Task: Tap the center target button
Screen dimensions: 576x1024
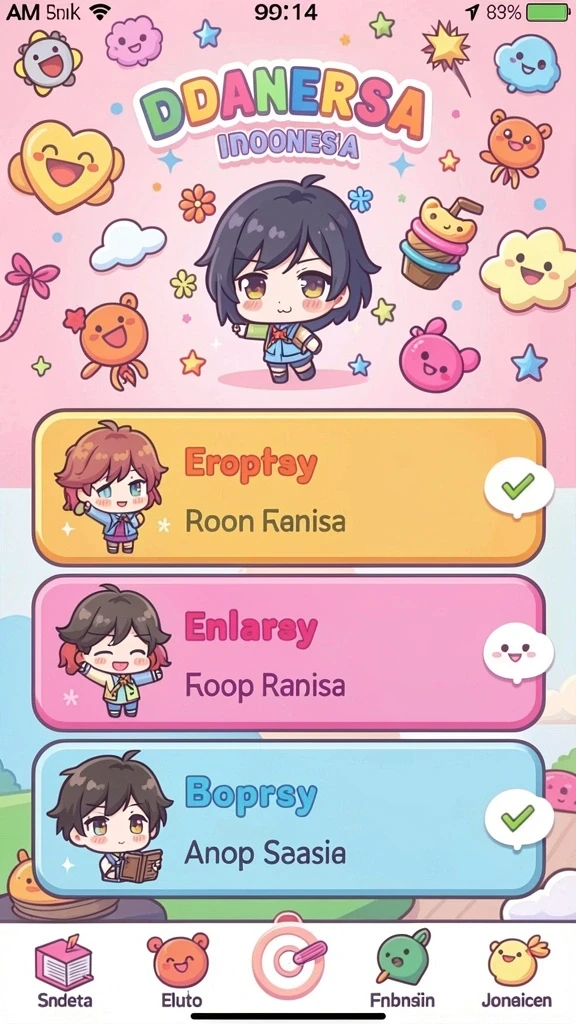Action: click(288, 960)
